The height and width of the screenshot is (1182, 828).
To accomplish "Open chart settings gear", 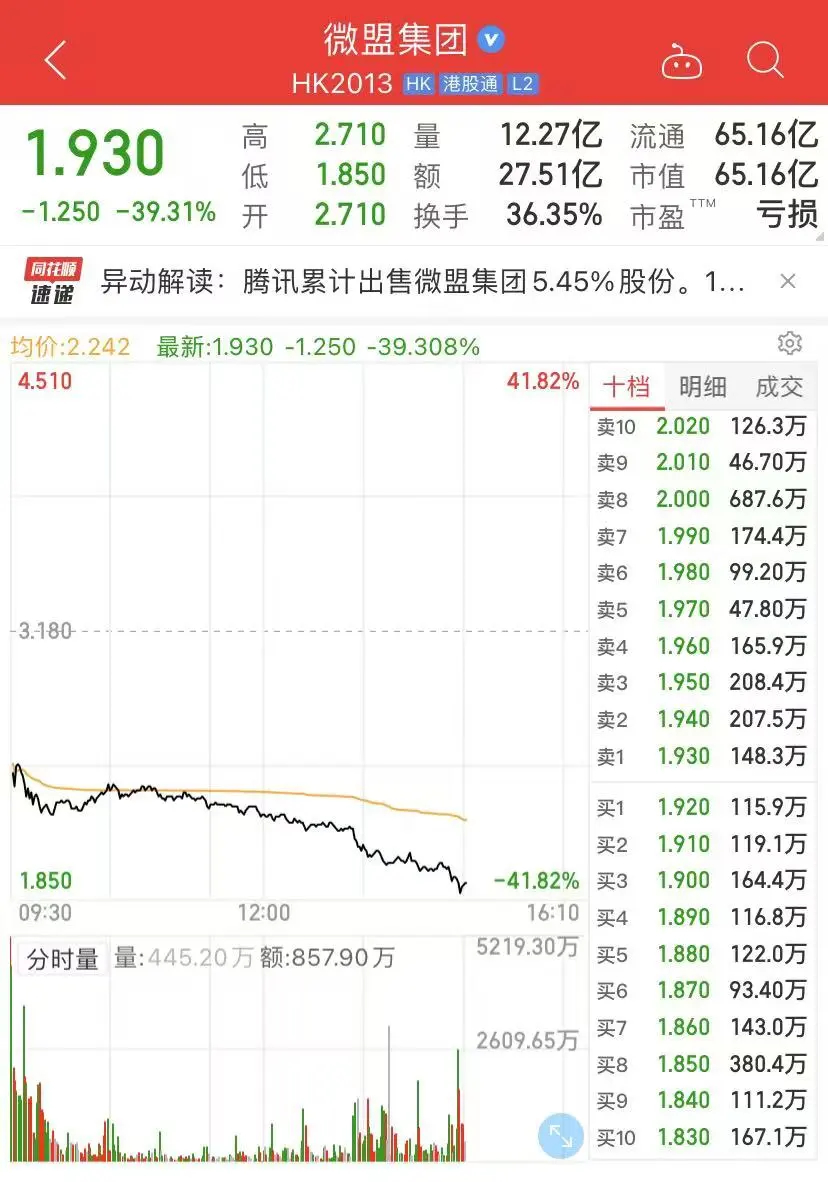I will [x=789, y=344].
